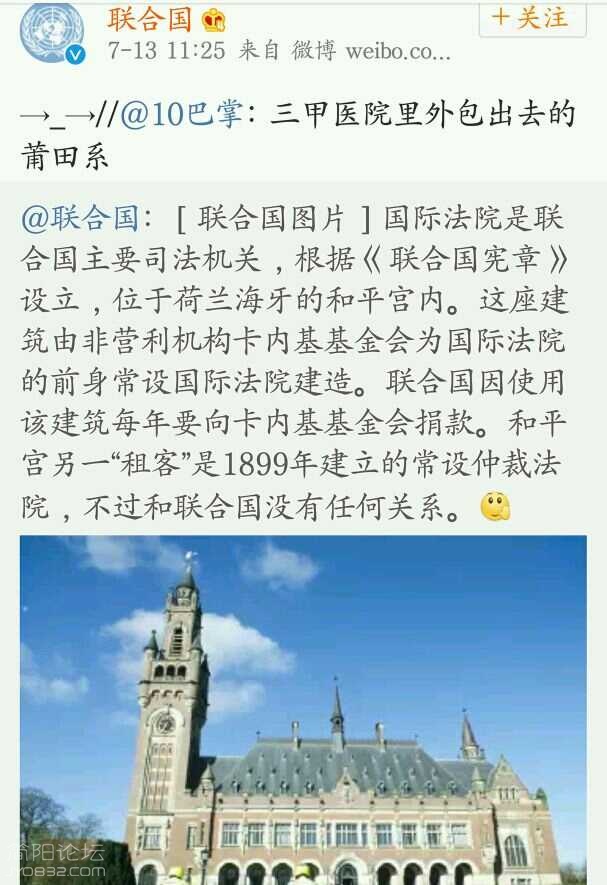Image resolution: width=607 pixels, height=885 pixels.
Task: Open the @10巴掌 mention link
Action: [181, 114]
